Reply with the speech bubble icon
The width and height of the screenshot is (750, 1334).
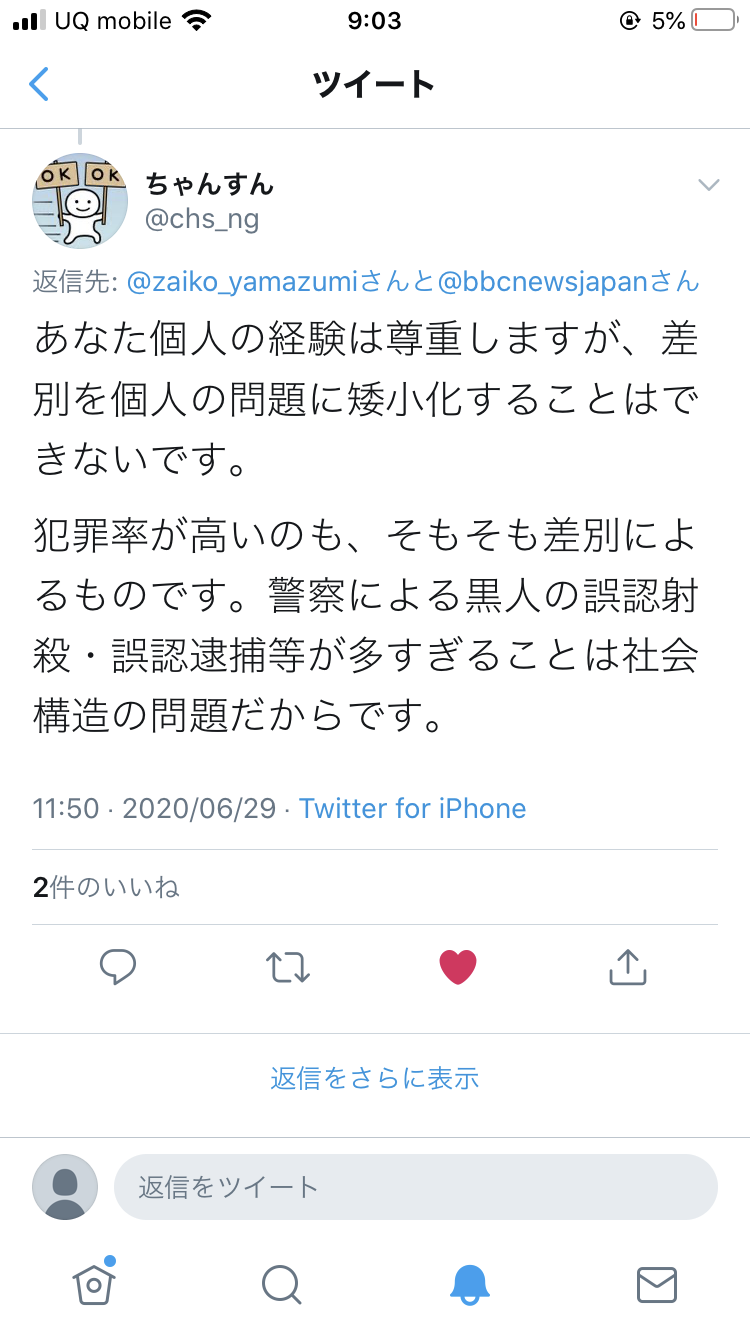(x=118, y=967)
